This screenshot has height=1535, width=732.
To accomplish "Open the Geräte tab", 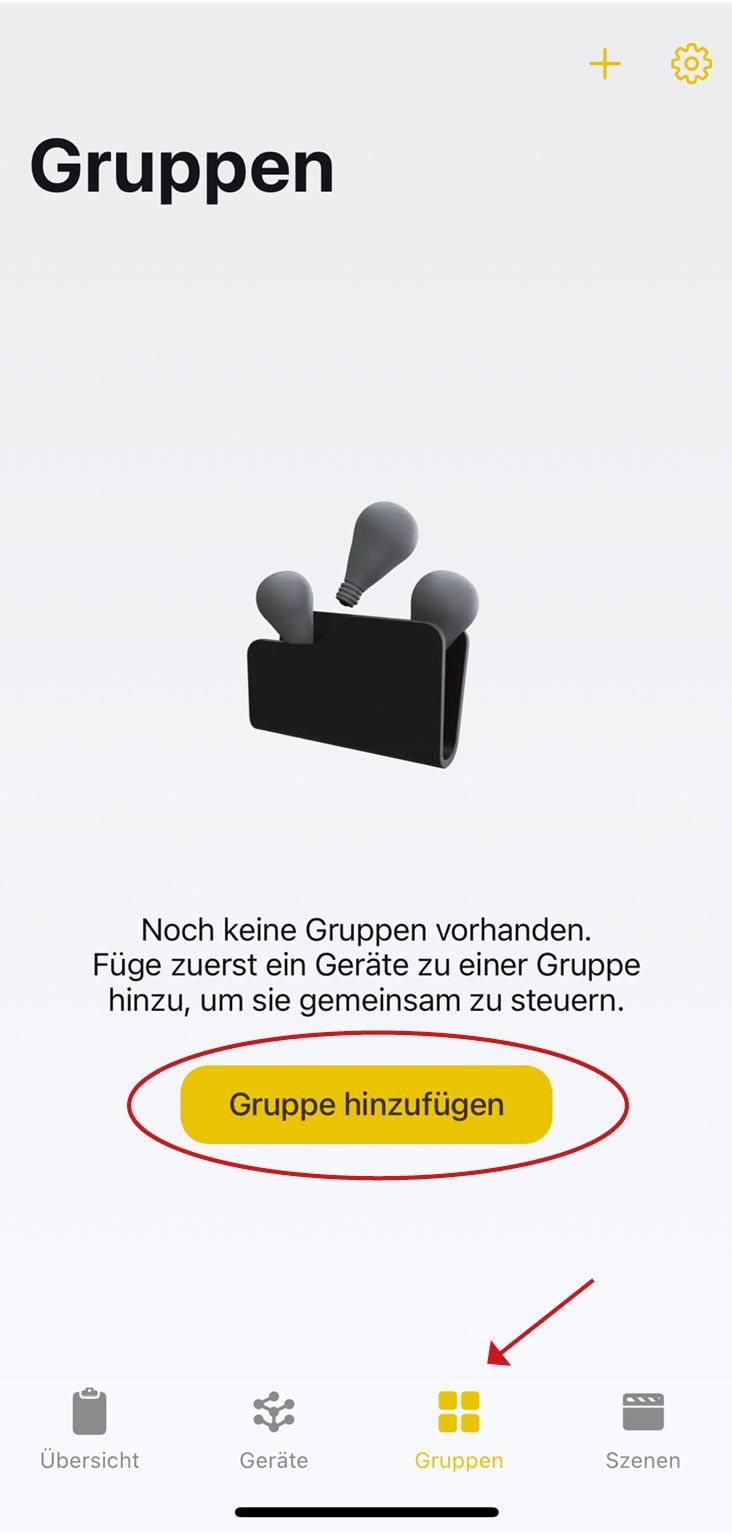I will pyautogui.click(x=274, y=1428).
